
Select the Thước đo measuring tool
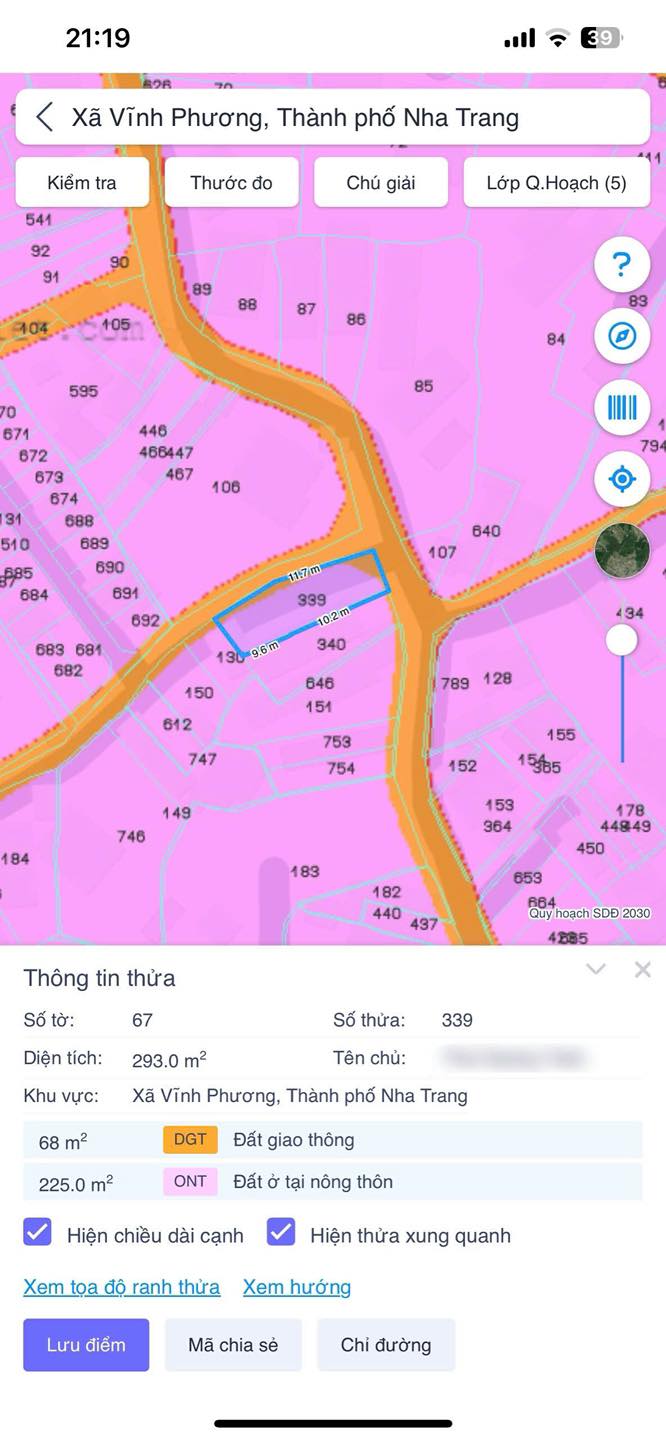231,183
